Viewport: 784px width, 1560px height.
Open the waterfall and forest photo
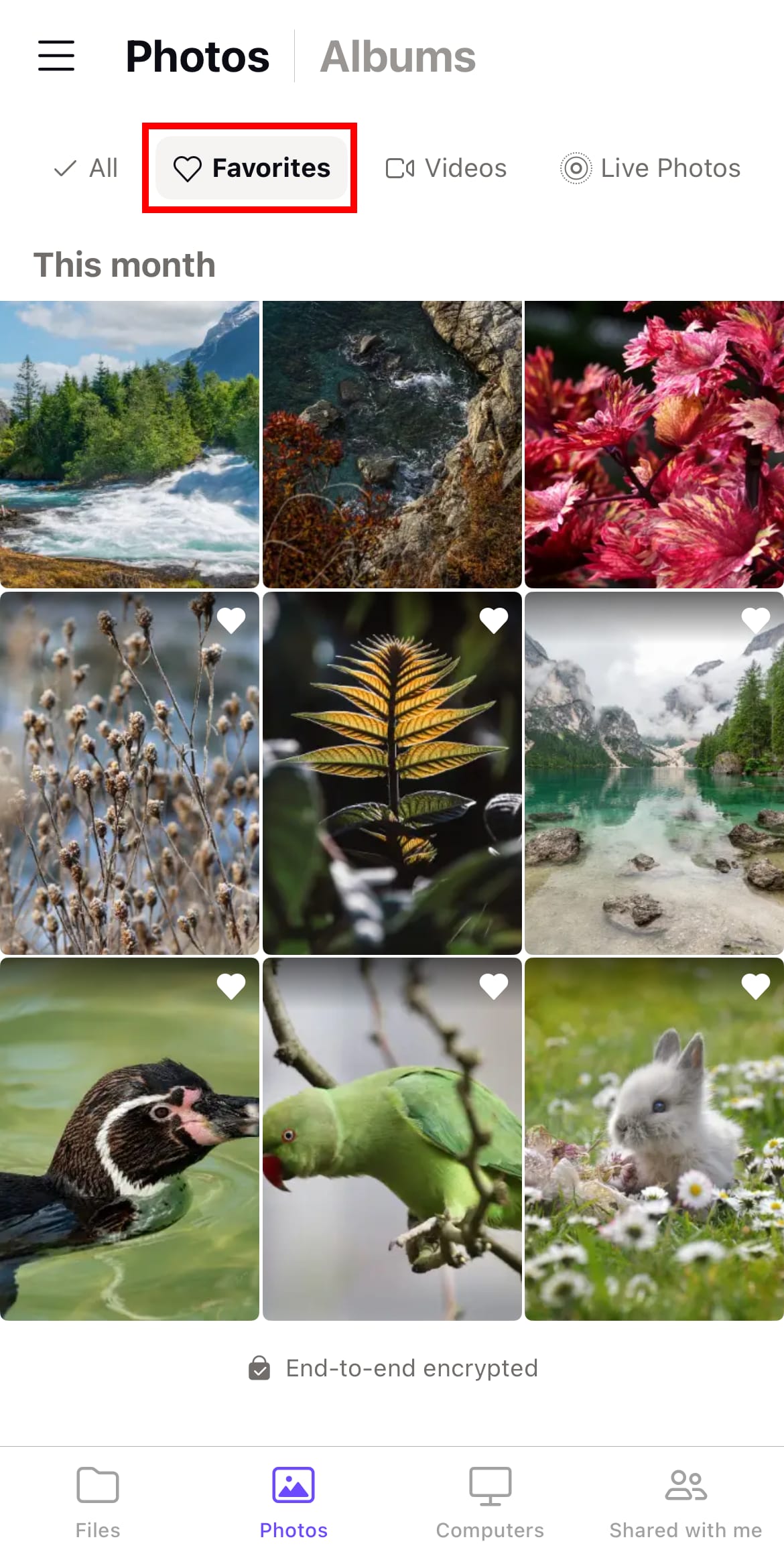click(129, 444)
